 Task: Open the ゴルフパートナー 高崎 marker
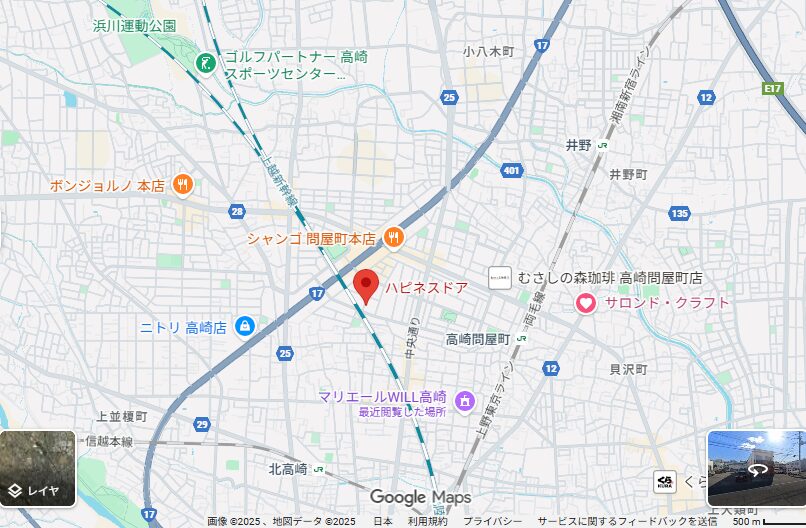click(206, 64)
